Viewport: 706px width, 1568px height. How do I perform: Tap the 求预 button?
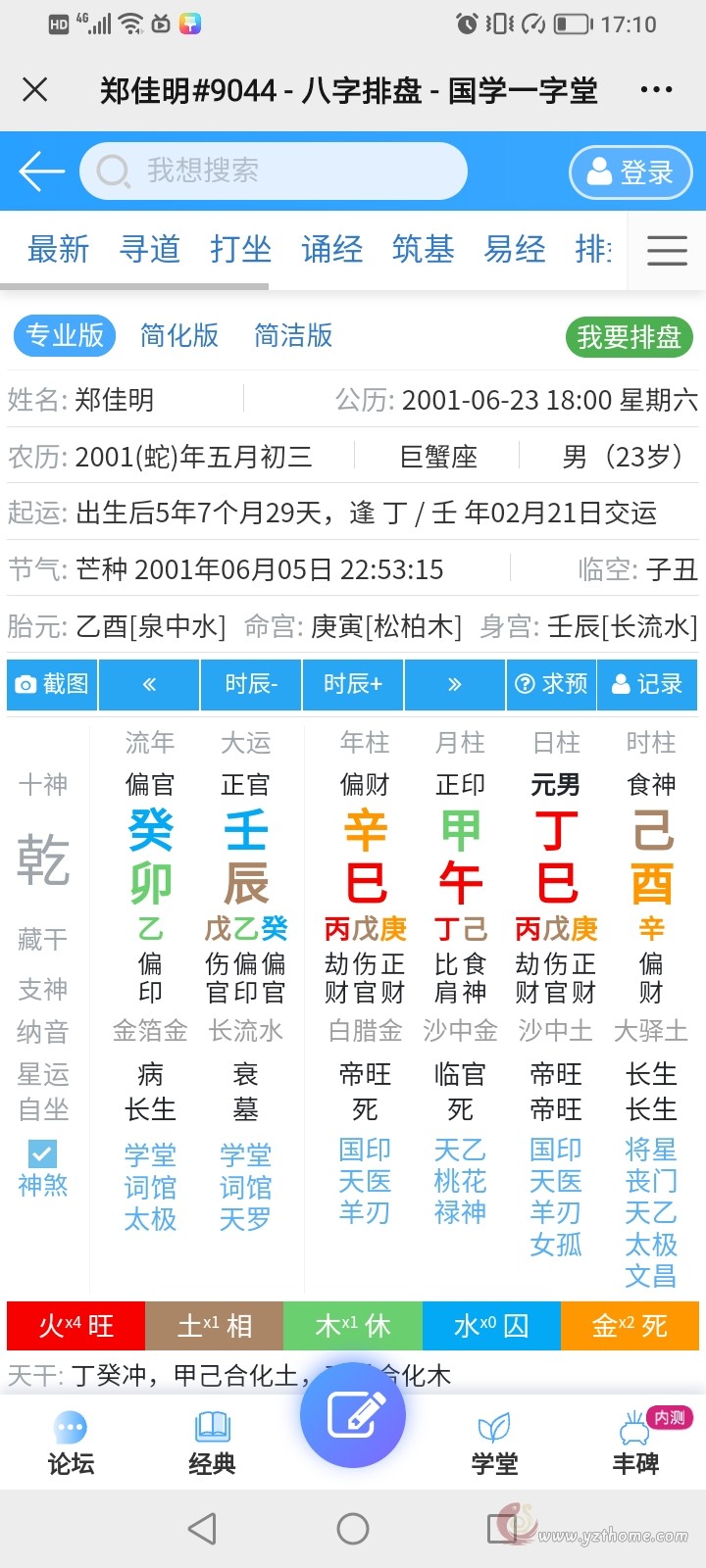pyautogui.click(x=551, y=684)
